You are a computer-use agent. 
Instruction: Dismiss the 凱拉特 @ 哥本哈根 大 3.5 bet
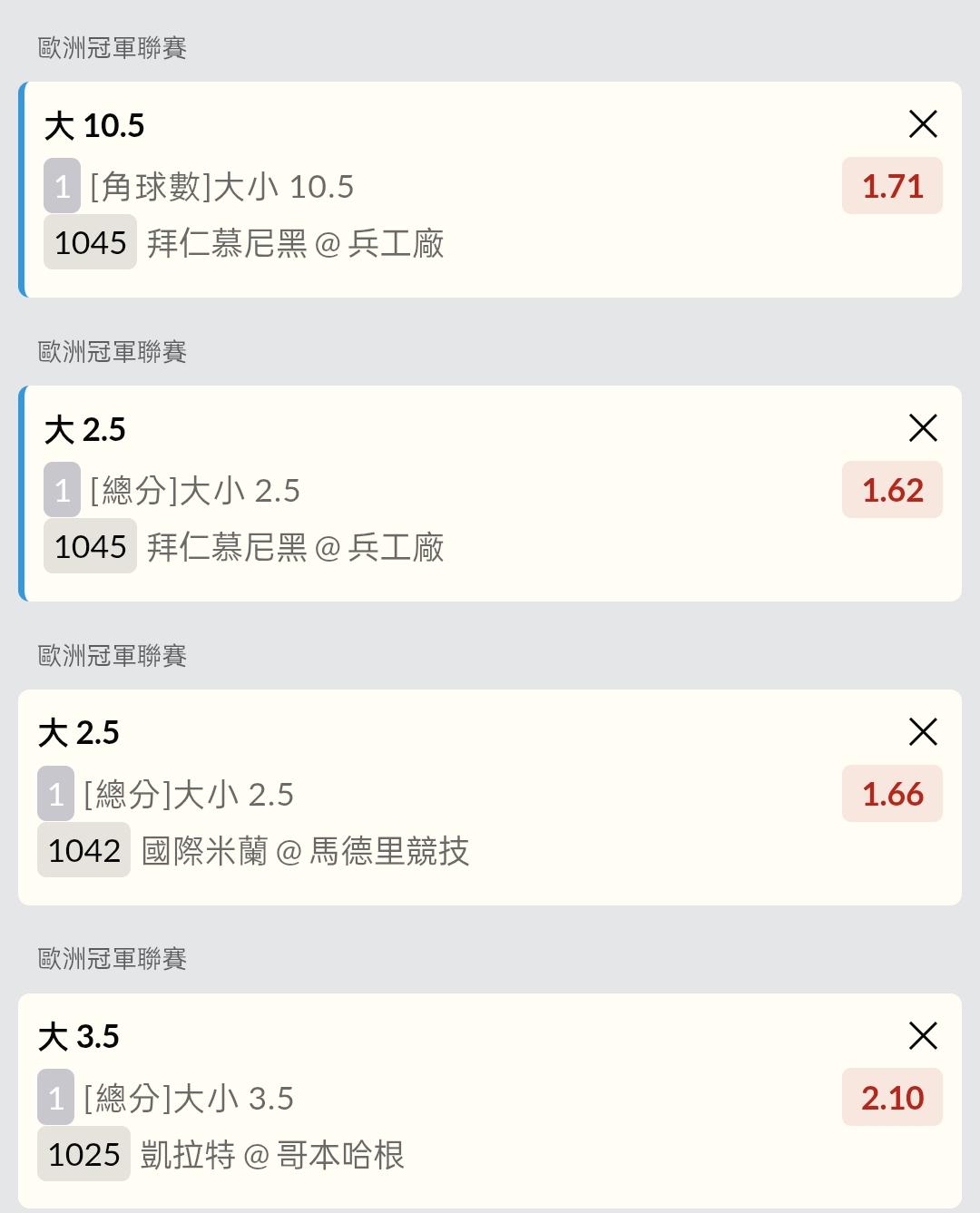pyautogui.click(x=923, y=1035)
